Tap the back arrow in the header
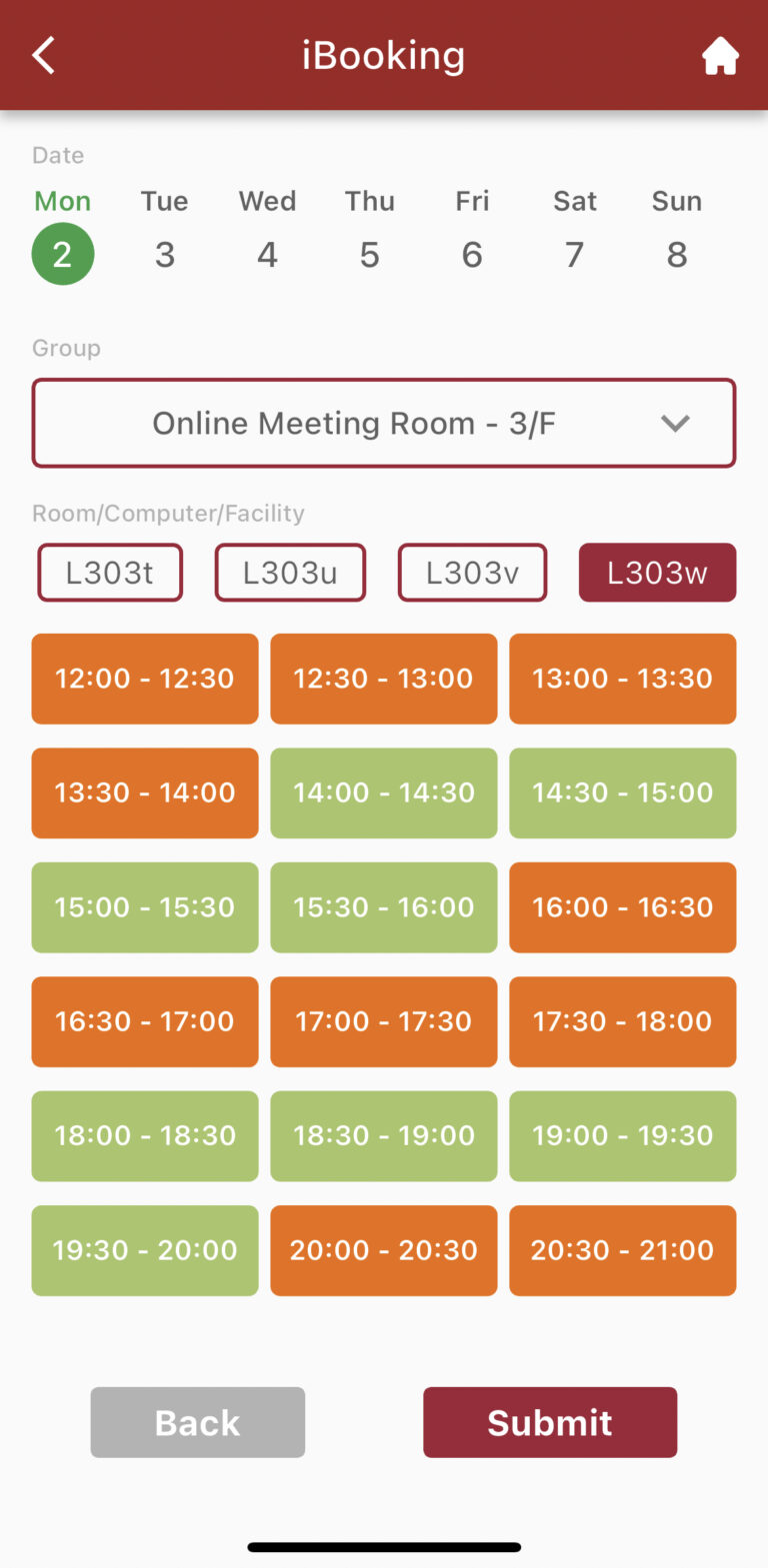This screenshot has height=1568, width=768. tap(43, 55)
